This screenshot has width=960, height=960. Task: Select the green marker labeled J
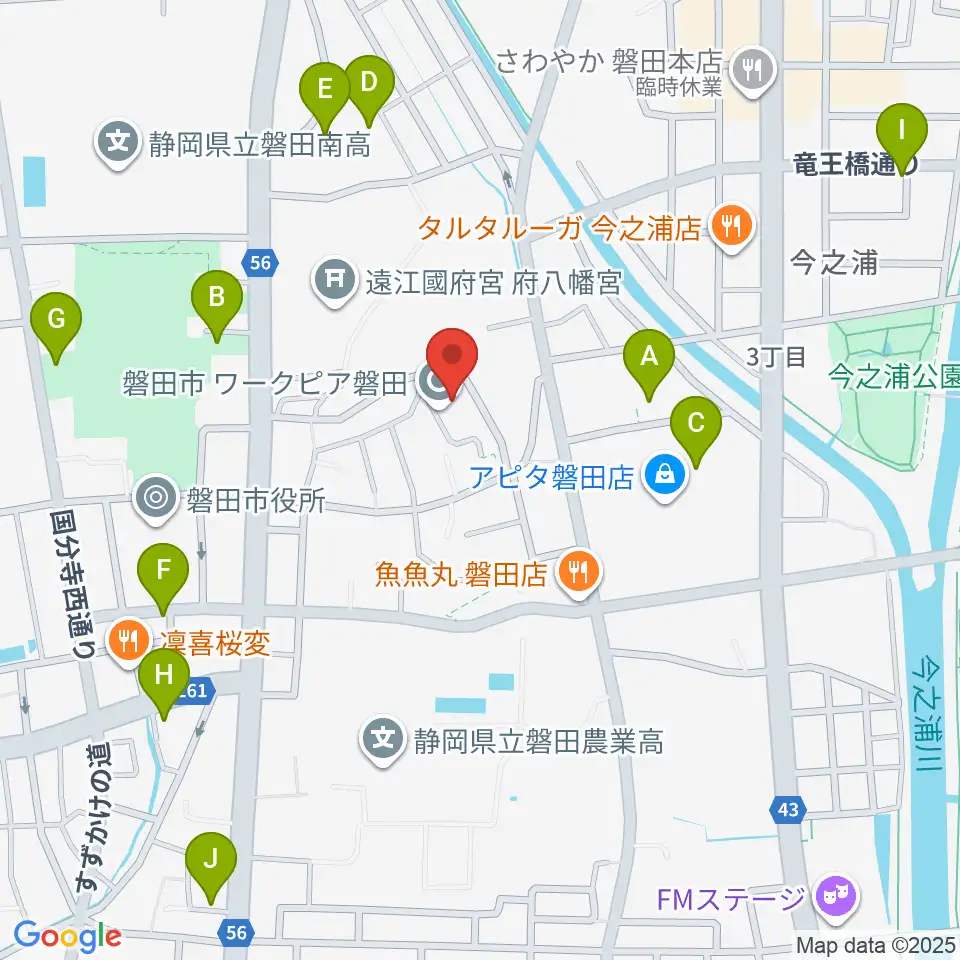pyautogui.click(x=211, y=864)
